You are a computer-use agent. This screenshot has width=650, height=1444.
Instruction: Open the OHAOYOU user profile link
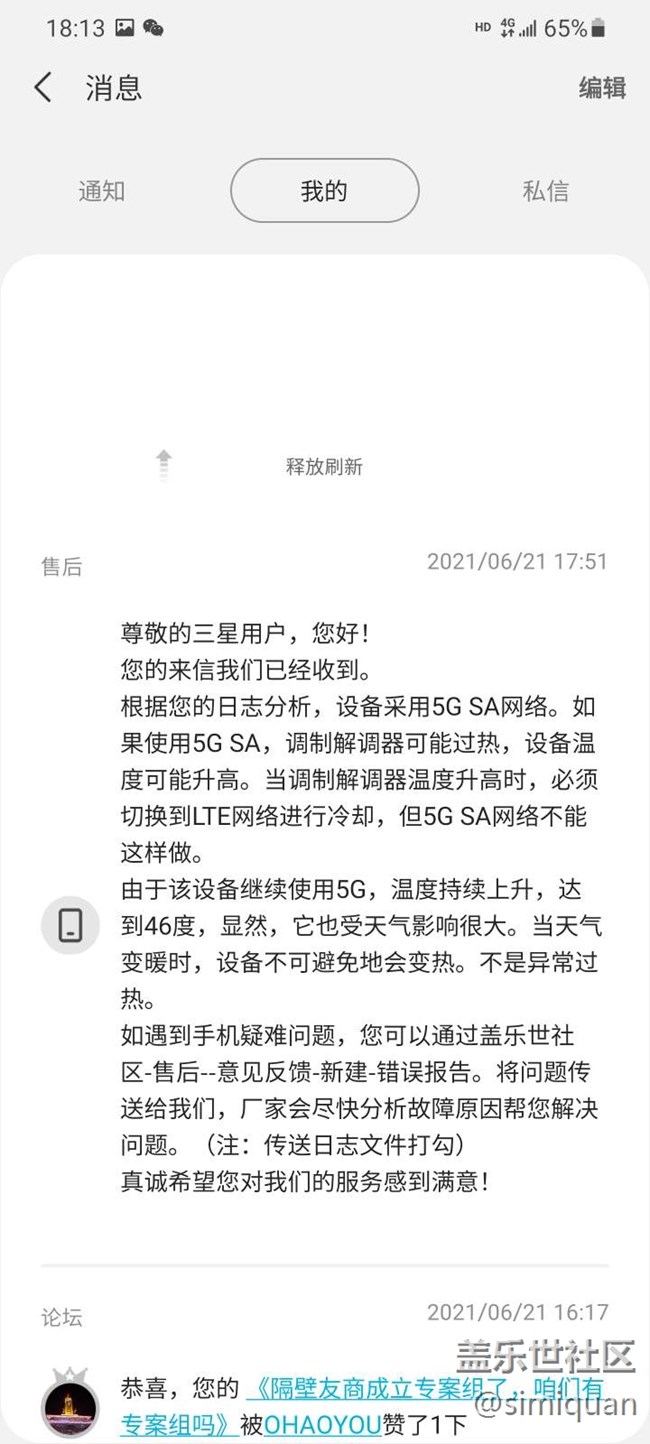[322, 1424]
